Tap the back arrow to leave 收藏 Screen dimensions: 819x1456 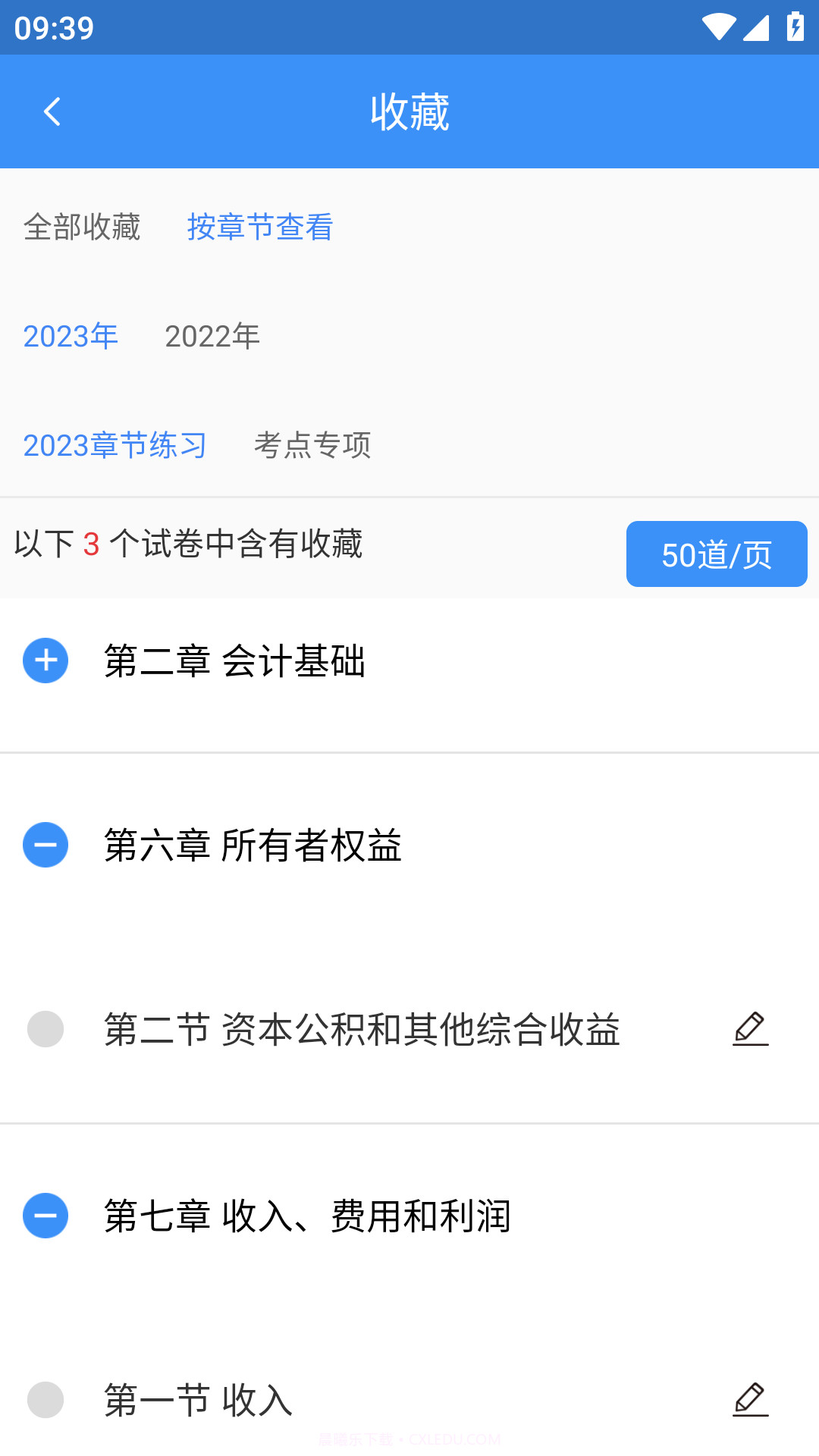[x=52, y=111]
